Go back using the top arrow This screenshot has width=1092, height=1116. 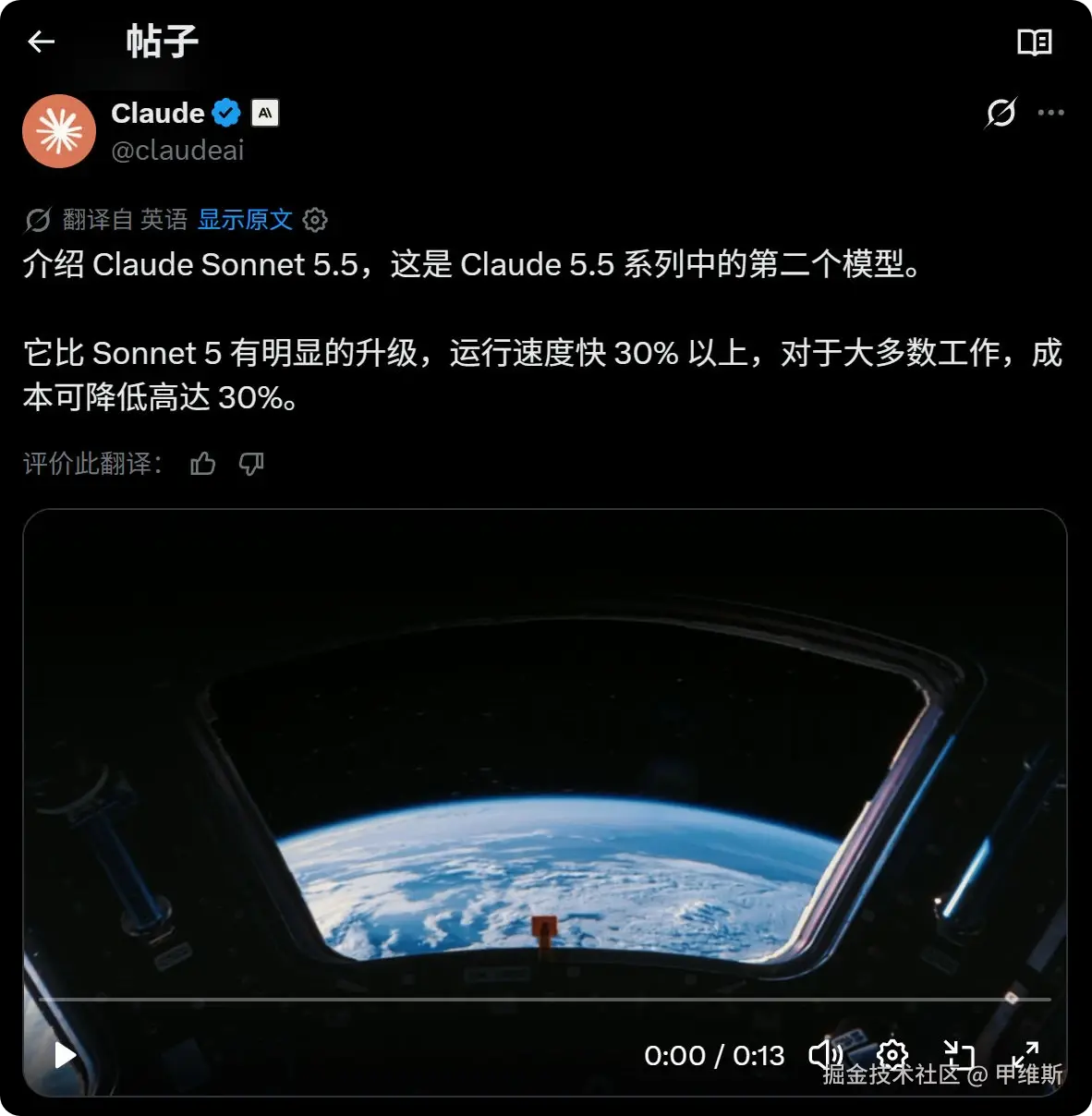42,42
